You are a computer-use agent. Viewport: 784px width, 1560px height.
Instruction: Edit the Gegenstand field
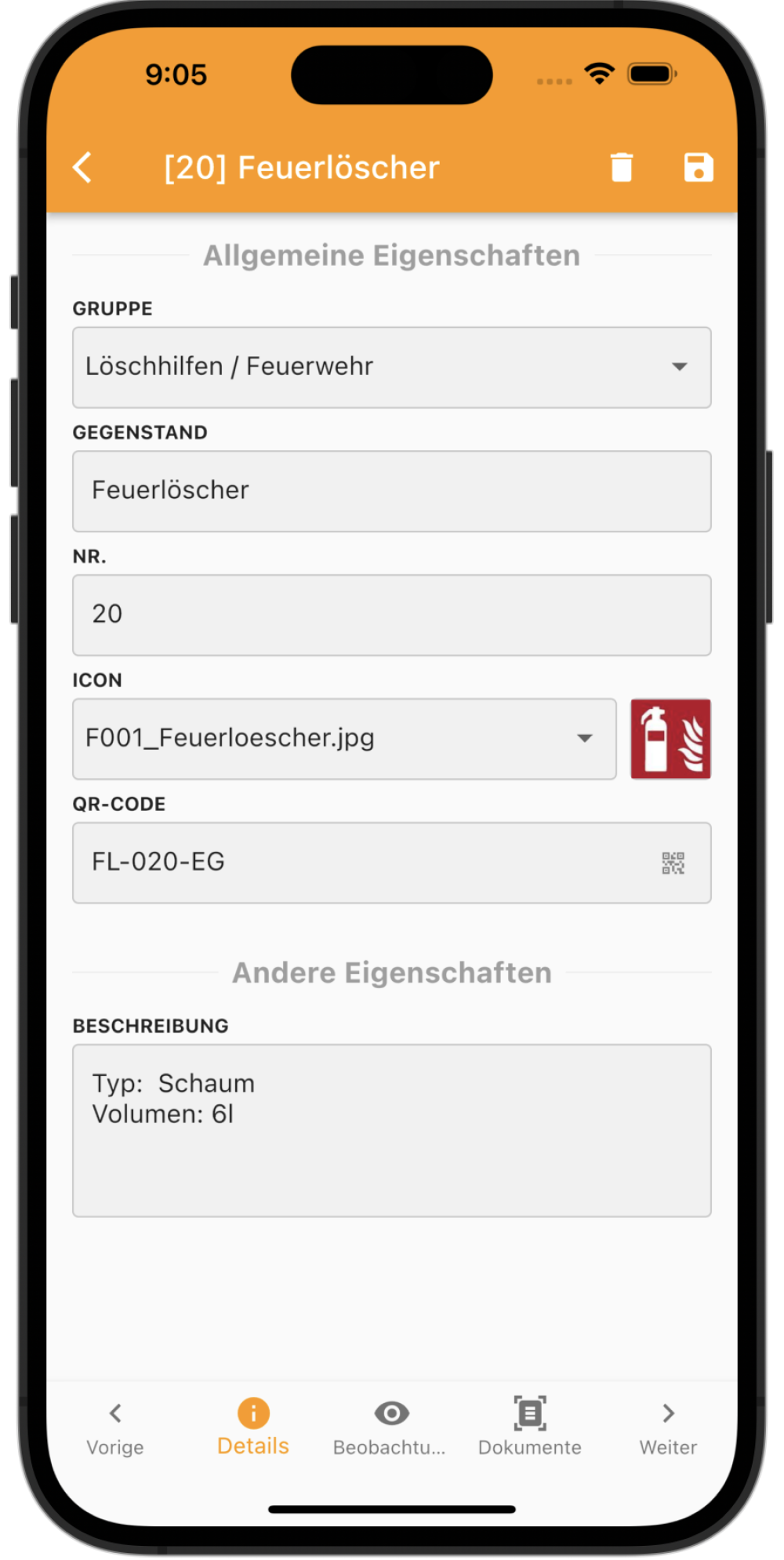[391, 491]
